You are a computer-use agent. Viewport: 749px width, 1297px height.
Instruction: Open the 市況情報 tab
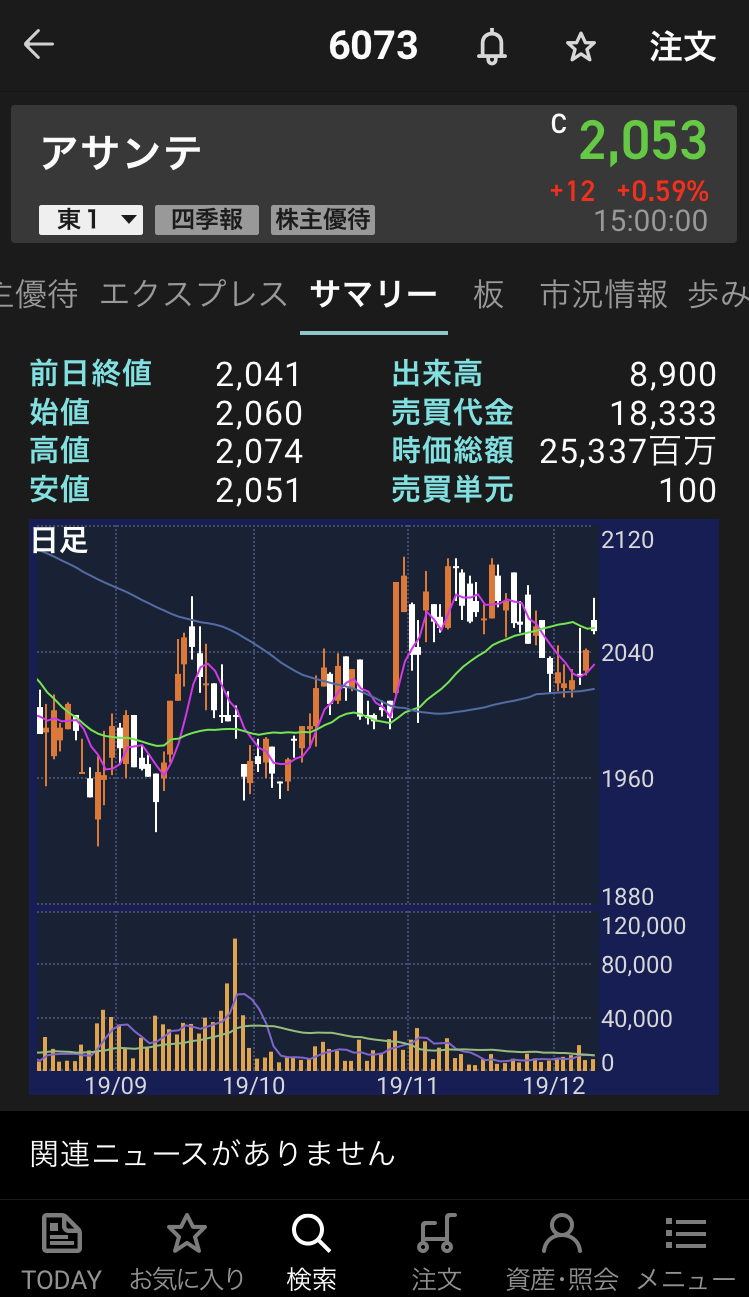pyautogui.click(x=604, y=294)
